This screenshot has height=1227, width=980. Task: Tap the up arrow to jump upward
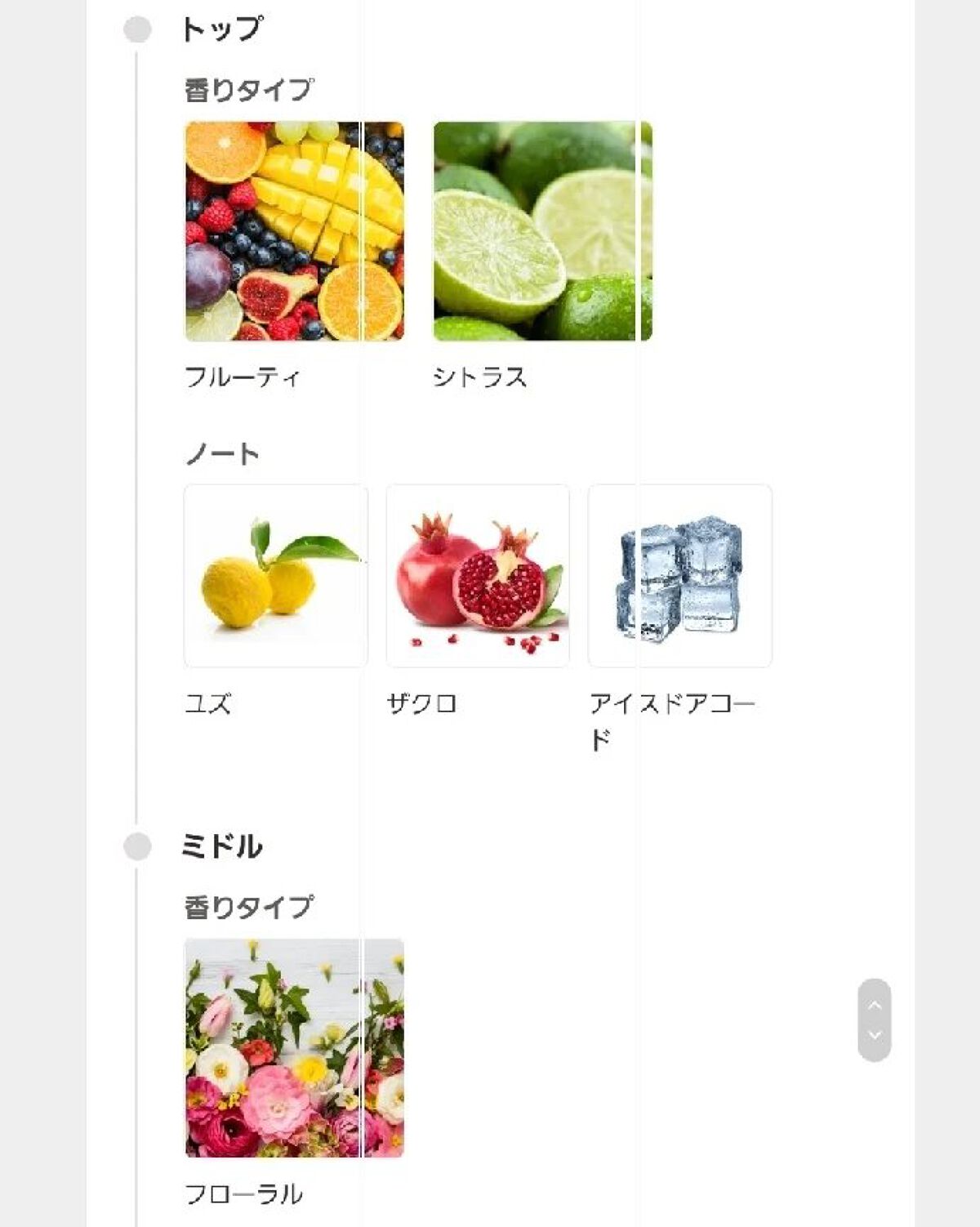click(x=874, y=1006)
